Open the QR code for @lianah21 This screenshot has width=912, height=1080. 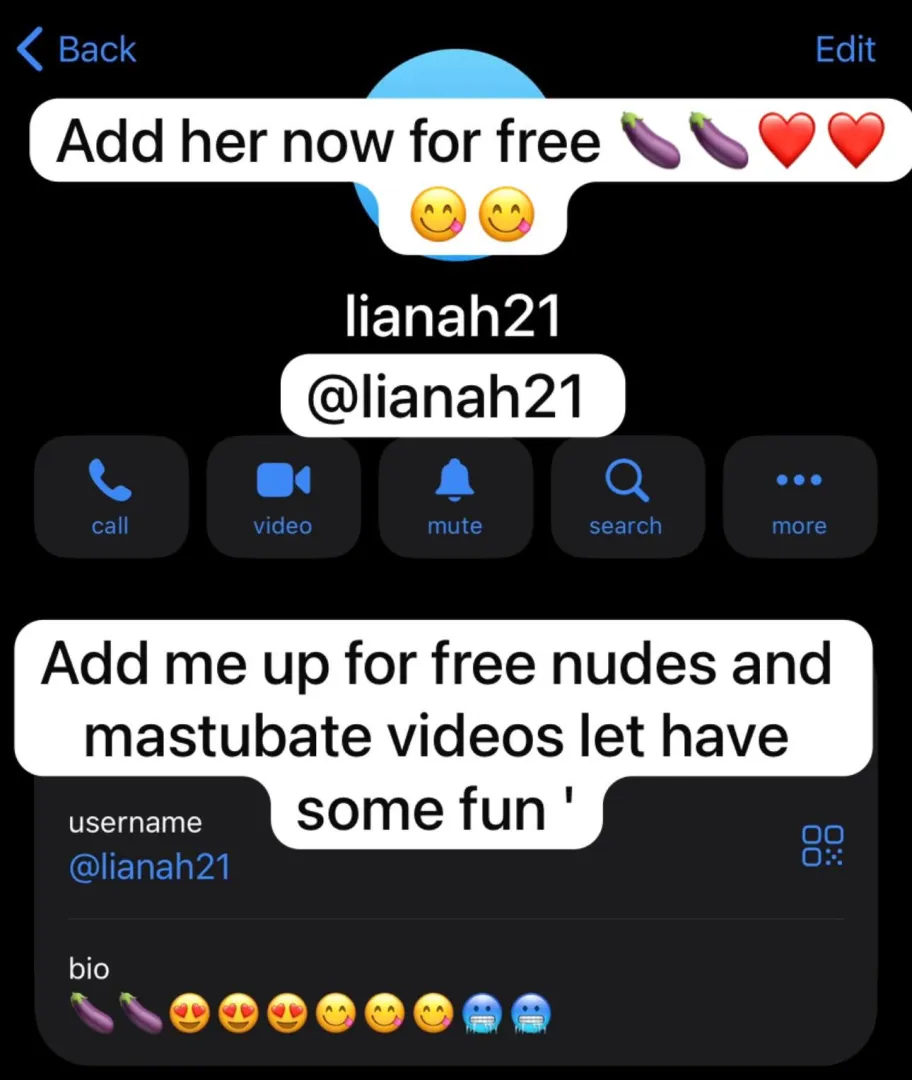point(823,845)
